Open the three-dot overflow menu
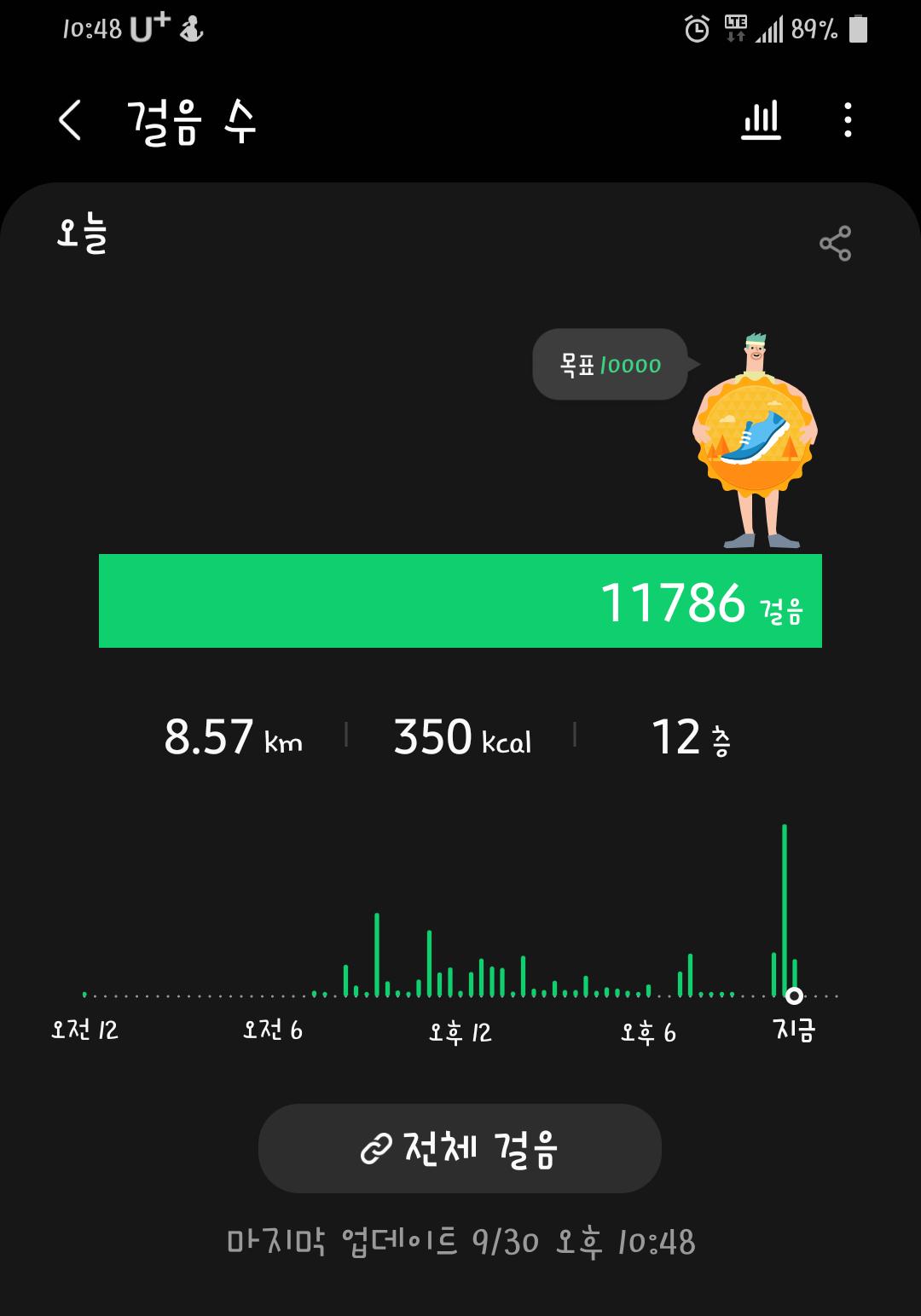 (x=847, y=120)
